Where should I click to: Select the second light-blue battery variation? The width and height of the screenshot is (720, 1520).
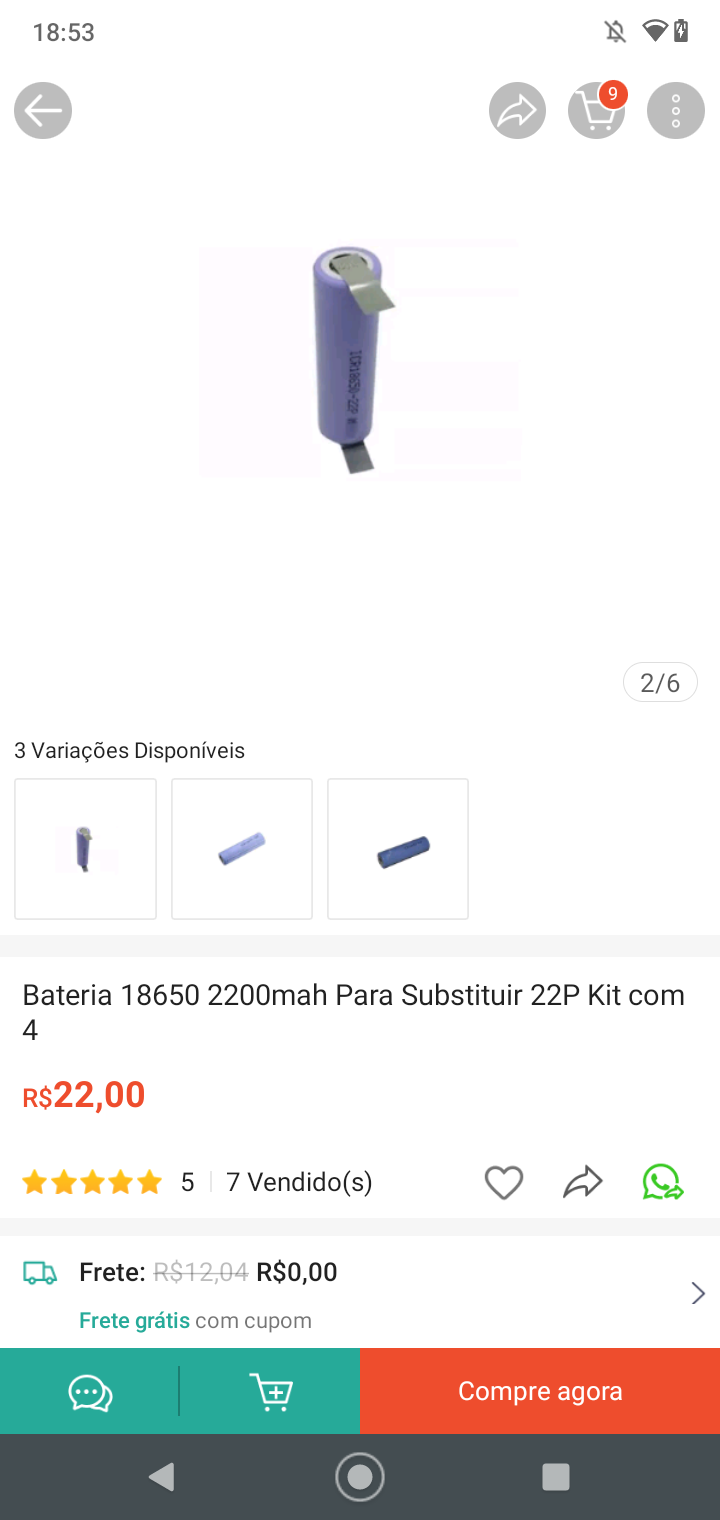pos(242,849)
